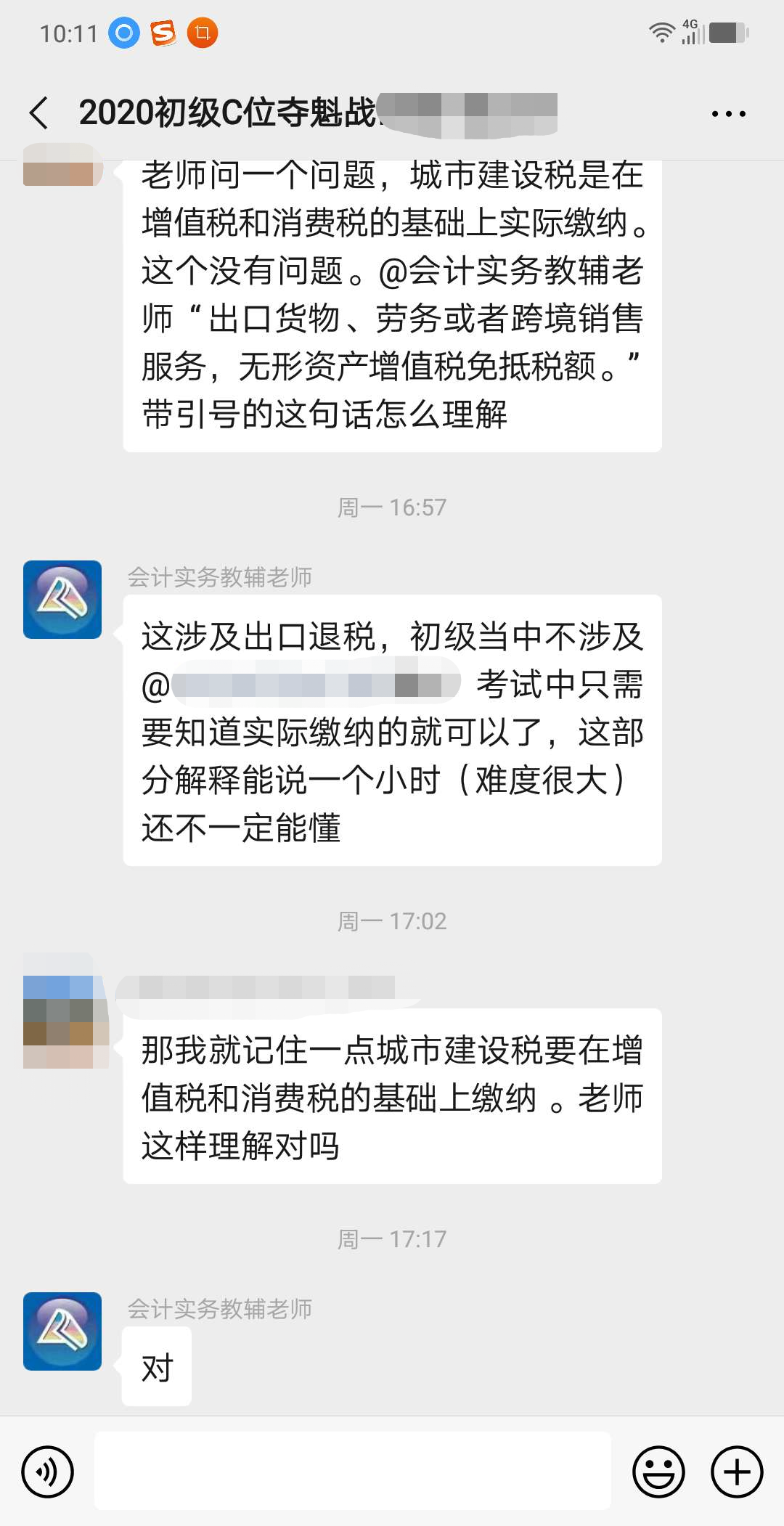Screen dimensions: 784x1526
Task: Open 会计实务教辅老师's avatar profile
Action: [x=62, y=599]
